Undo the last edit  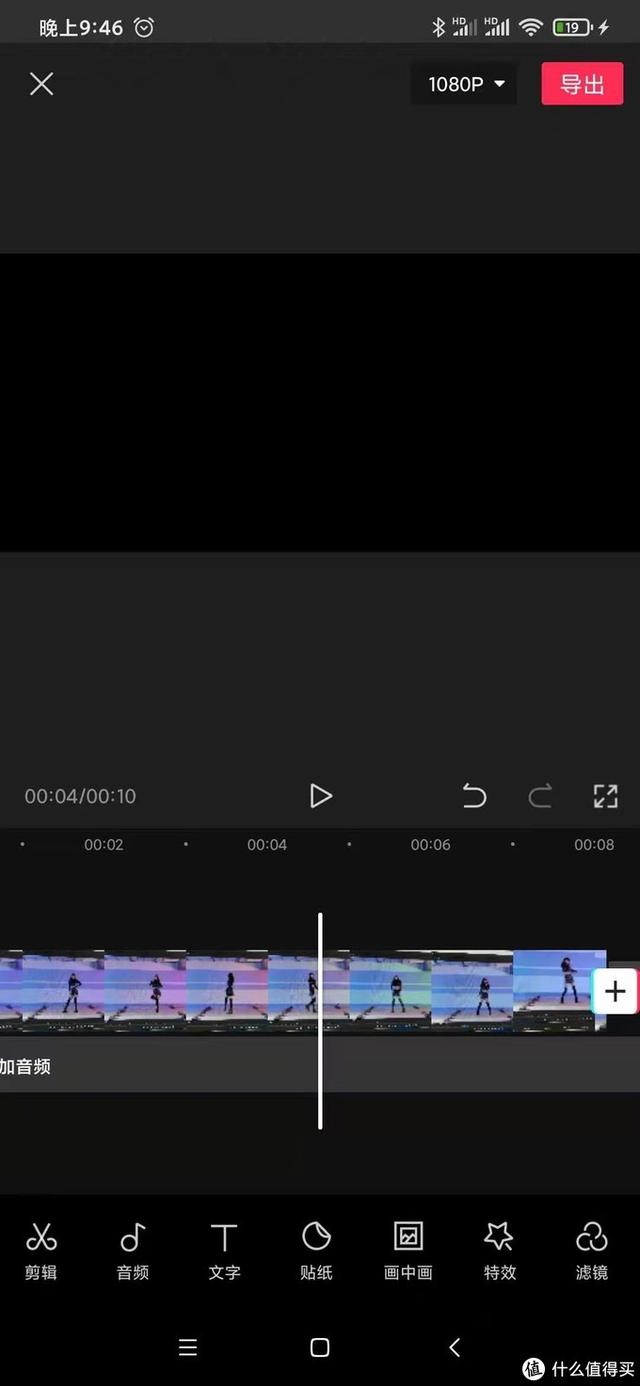click(474, 796)
